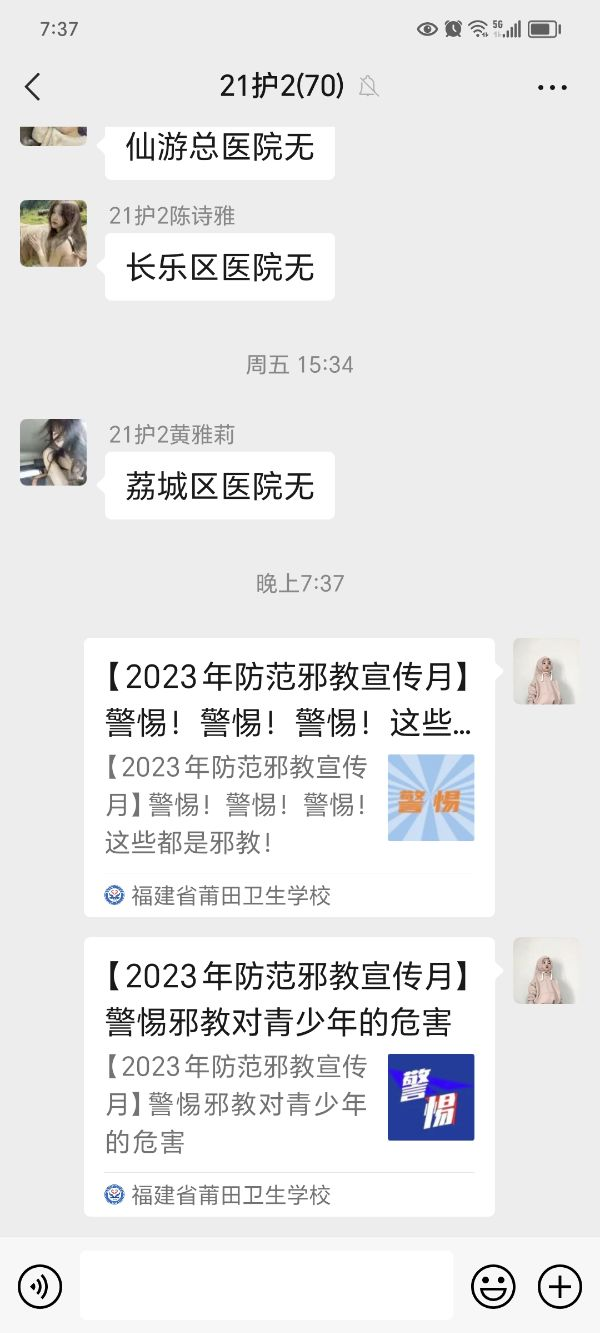Open the plus attachments panel
Image resolution: width=600 pixels, height=1333 pixels.
559,1286
